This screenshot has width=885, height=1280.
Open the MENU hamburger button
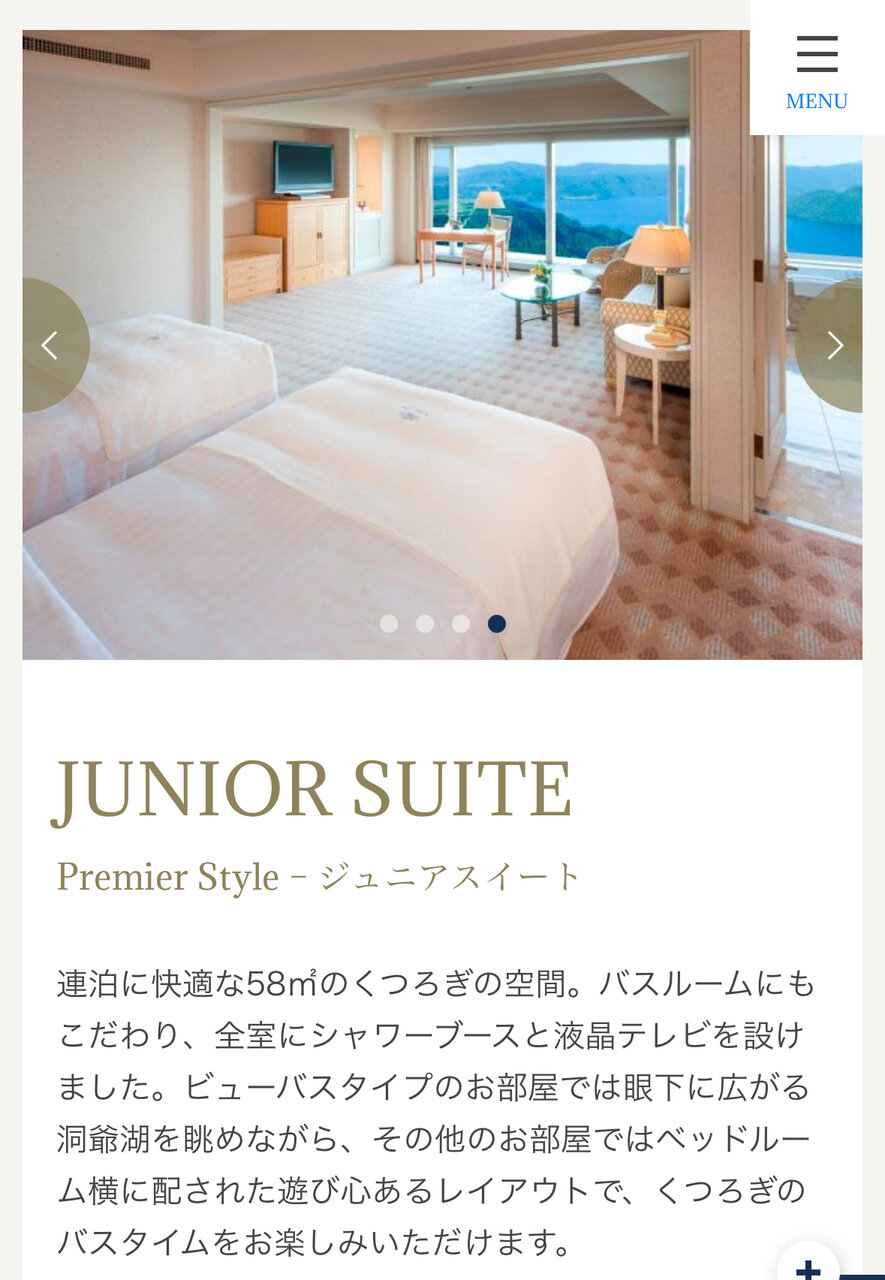(816, 67)
